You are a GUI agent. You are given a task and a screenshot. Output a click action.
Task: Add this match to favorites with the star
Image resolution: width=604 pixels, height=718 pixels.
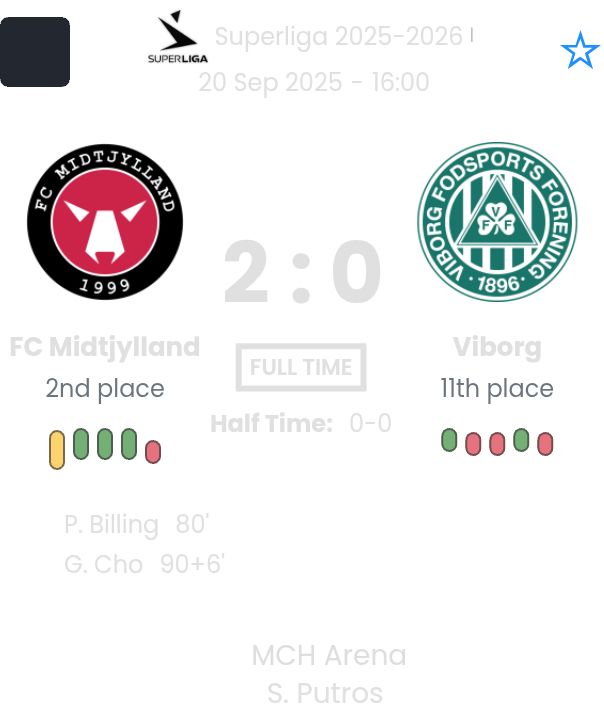580,51
